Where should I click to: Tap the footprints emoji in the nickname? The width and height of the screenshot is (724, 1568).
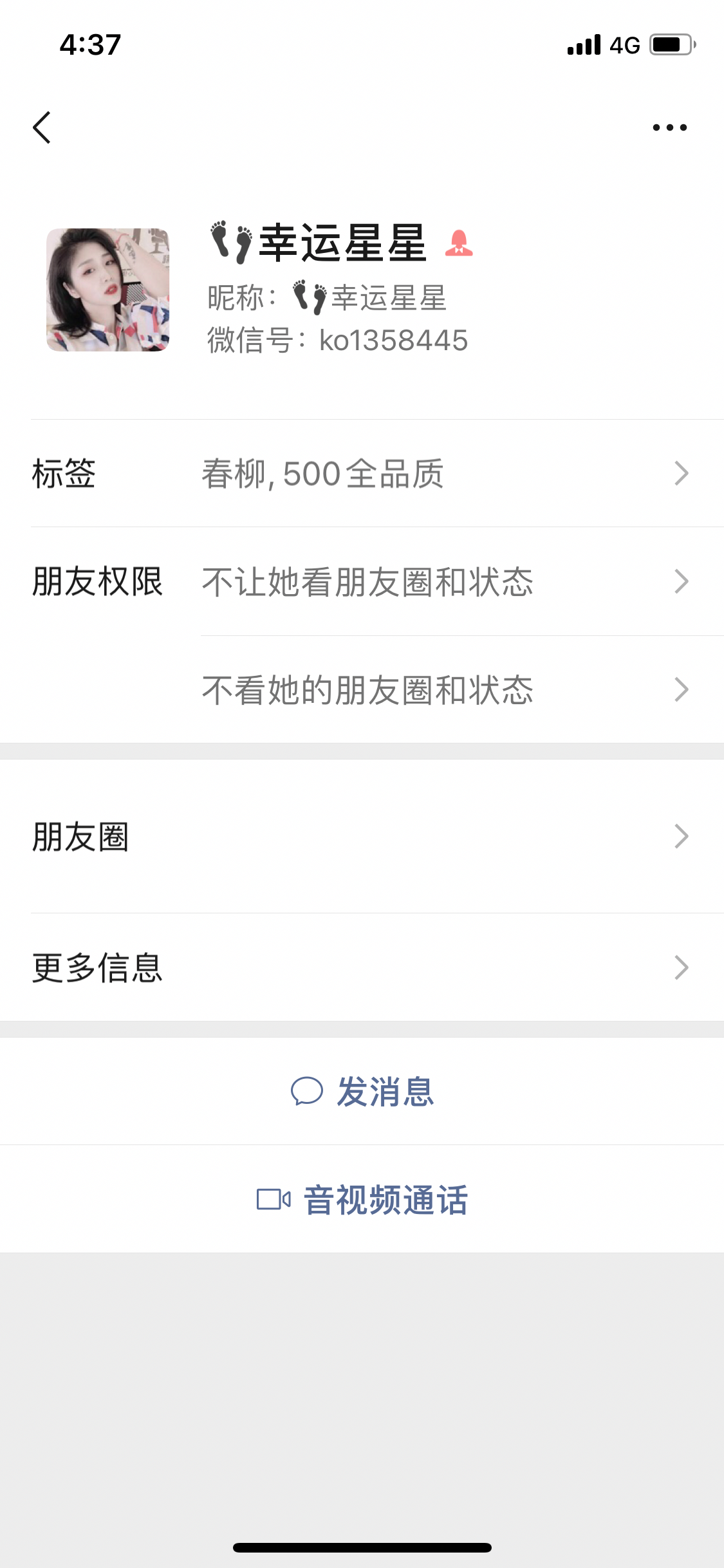[230, 245]
